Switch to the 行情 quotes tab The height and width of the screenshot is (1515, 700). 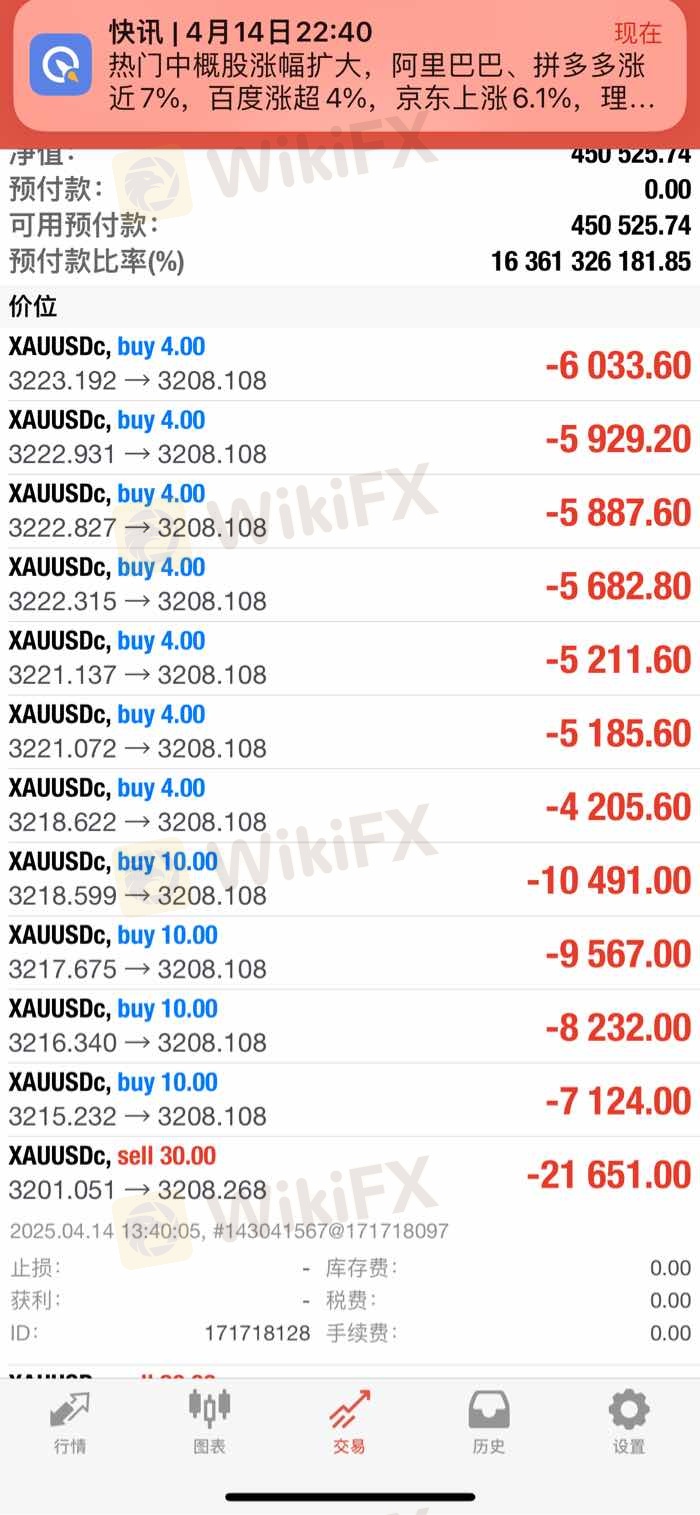coord(70,1421)
